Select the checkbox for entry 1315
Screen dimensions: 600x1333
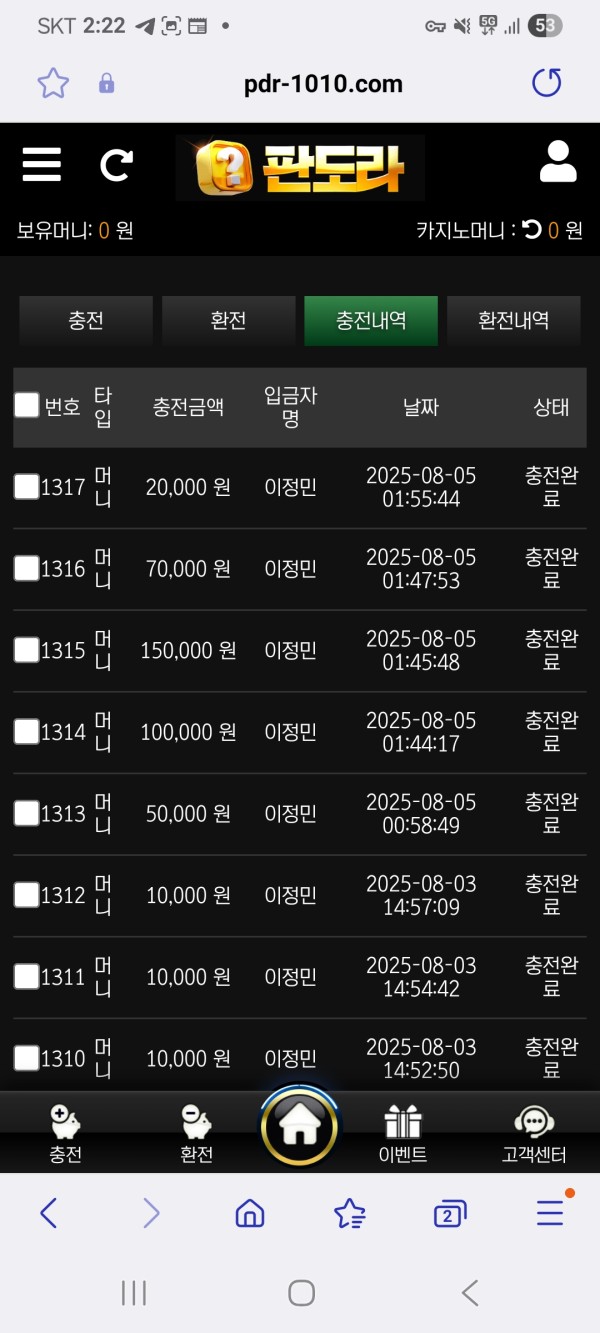point(26,650)
